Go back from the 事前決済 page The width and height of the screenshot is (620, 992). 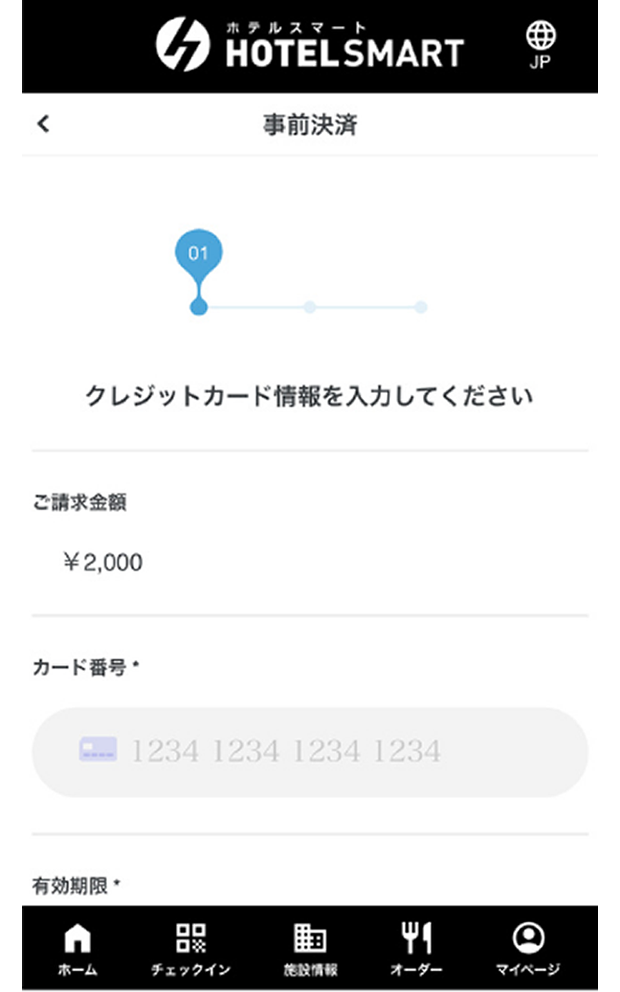click(x=43, y=124)
